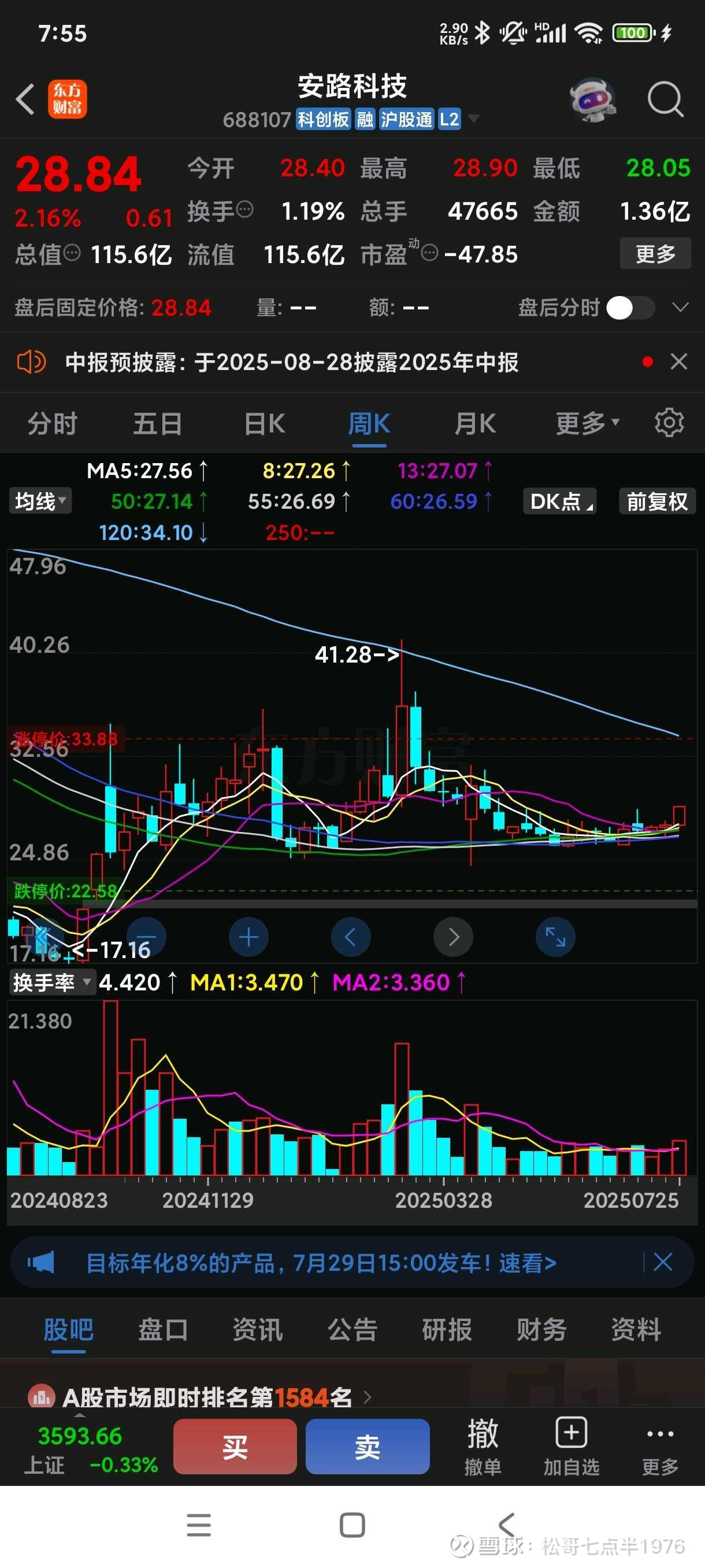Tap 更多 to expand more stock details
The image size is (705, 1568).
click(x=655, y=254)
